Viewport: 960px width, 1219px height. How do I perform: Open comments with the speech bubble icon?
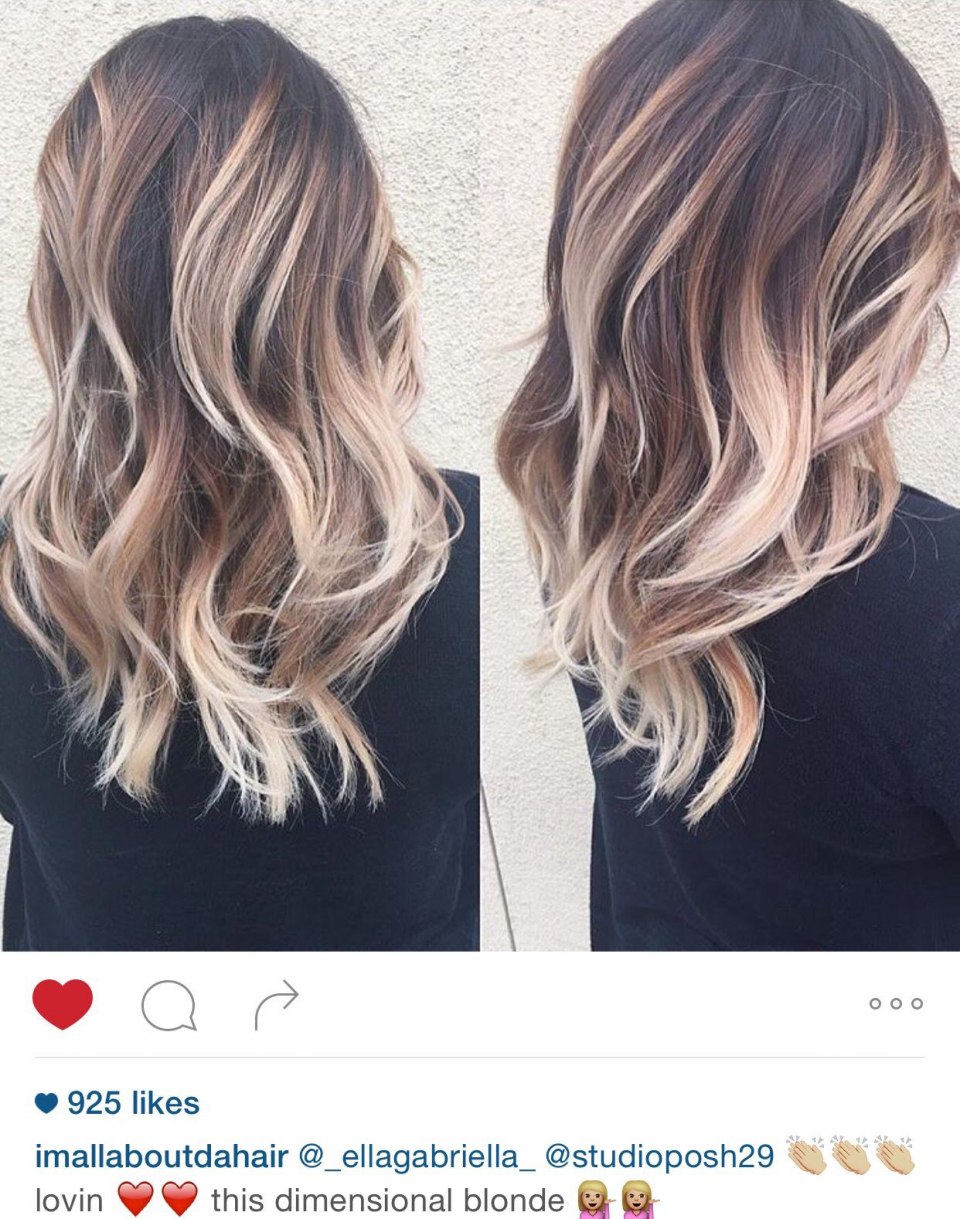169,1005
